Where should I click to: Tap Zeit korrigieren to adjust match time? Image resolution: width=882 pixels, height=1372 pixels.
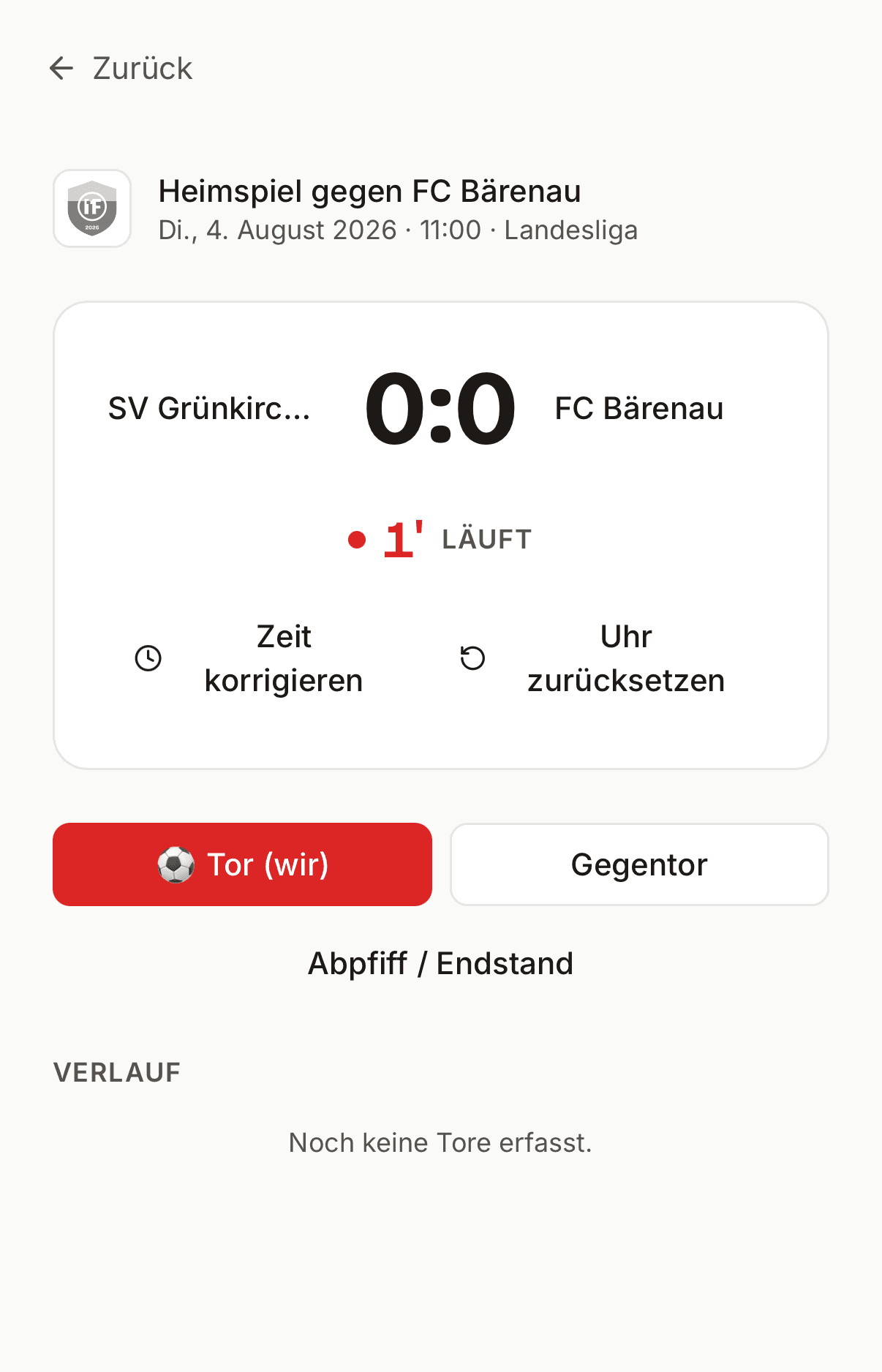(x=249, y=658)
